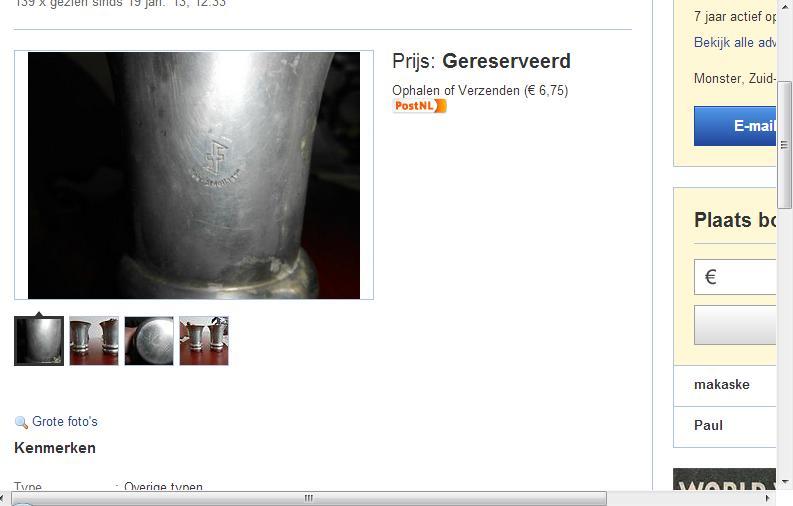Select the third thumbnail of the cup bottom
The image size is (793, 506).
(149, 341)
